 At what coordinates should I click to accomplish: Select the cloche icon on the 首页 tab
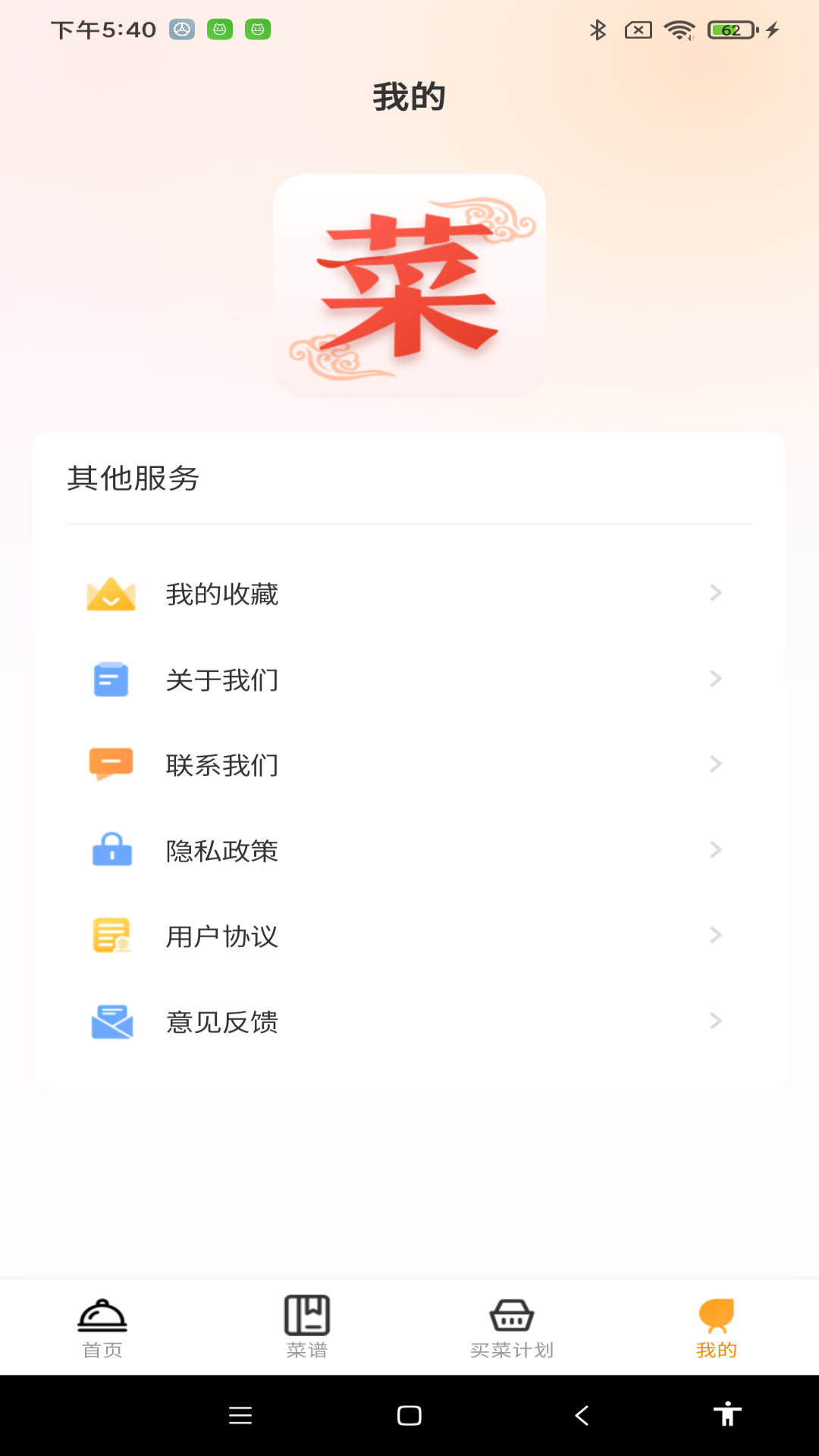[102, 1310]
